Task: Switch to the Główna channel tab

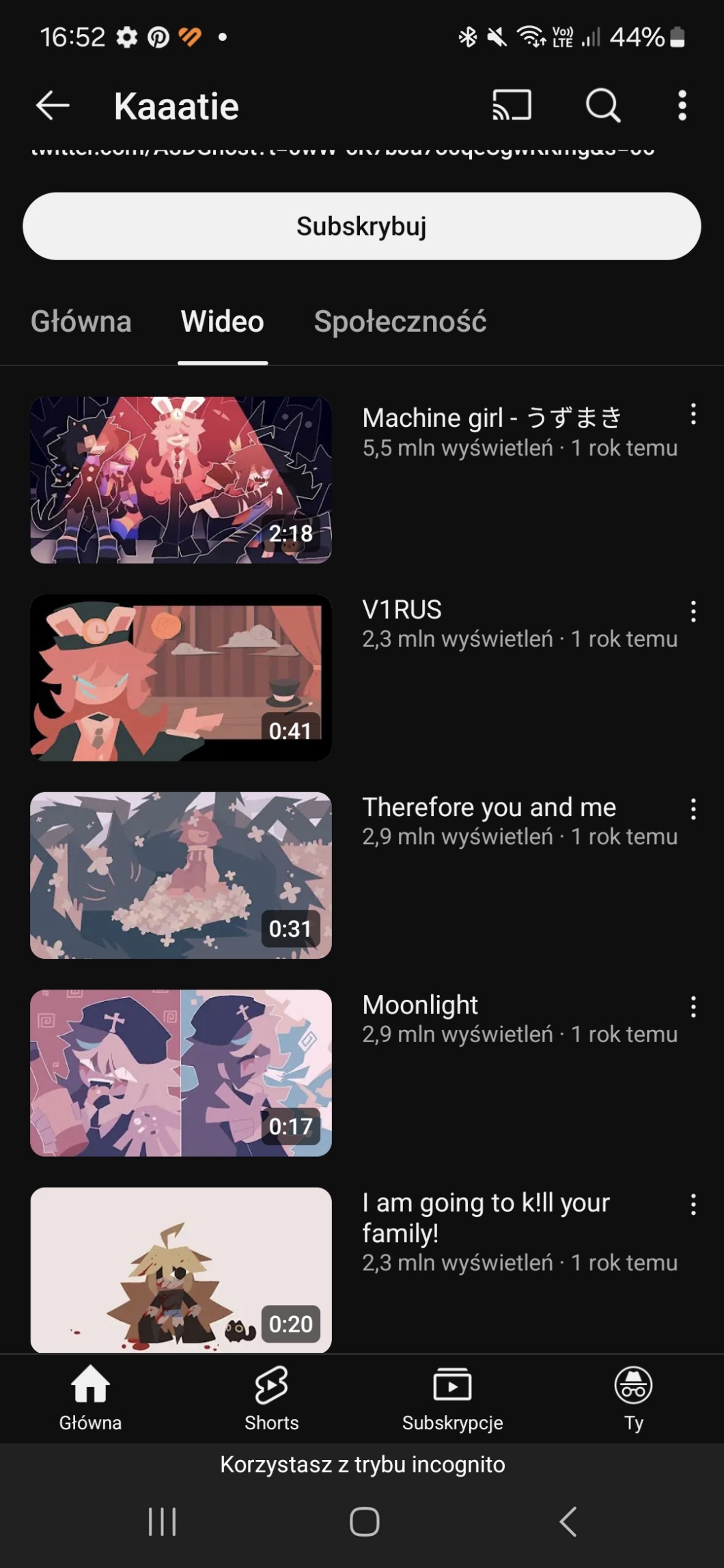Action: (81, 322)
